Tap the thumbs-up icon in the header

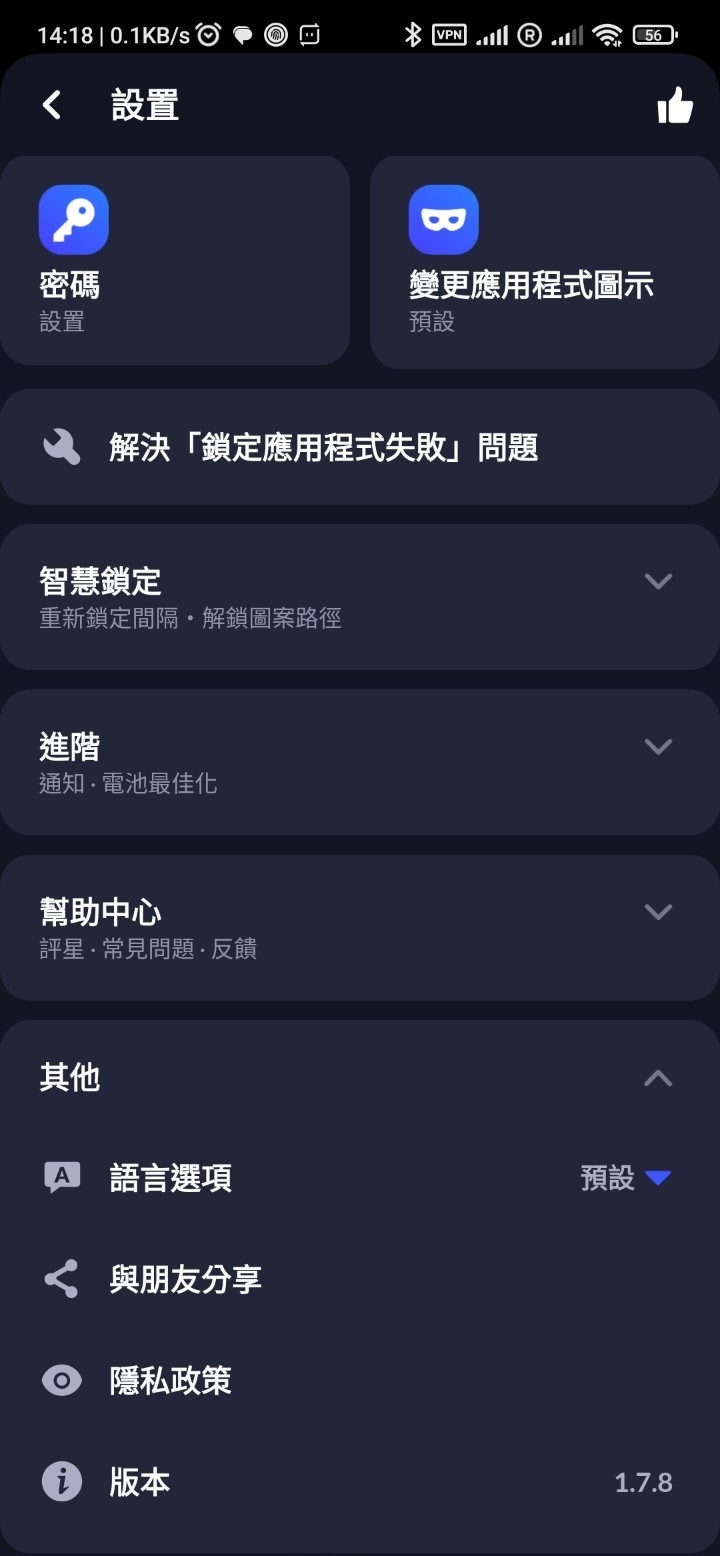click(x=675, y=104)
